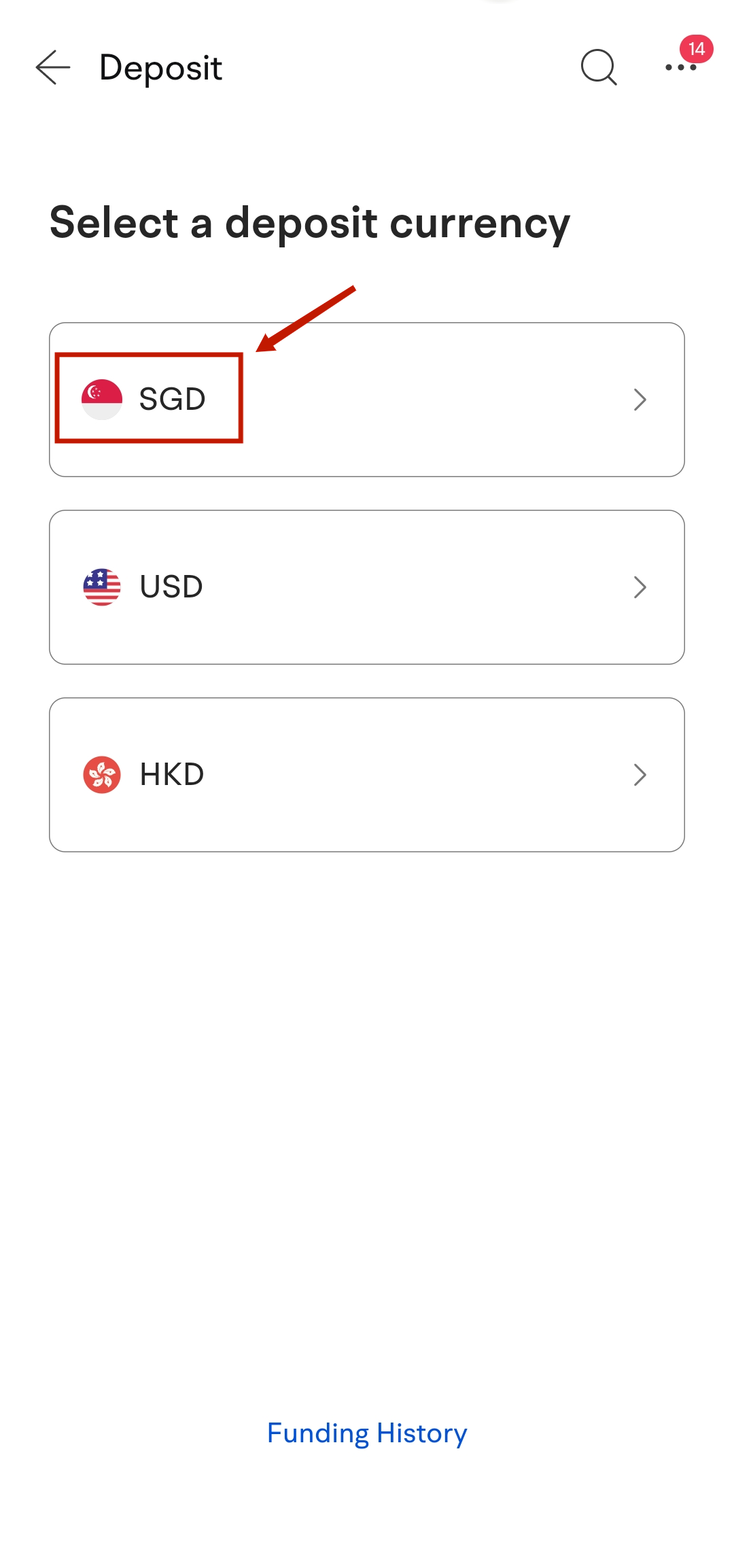Image resolution: width=734 pixels, height=1568 pixels.
Task: Open the three-dot more menu
Action: click(x=681, y=67)
